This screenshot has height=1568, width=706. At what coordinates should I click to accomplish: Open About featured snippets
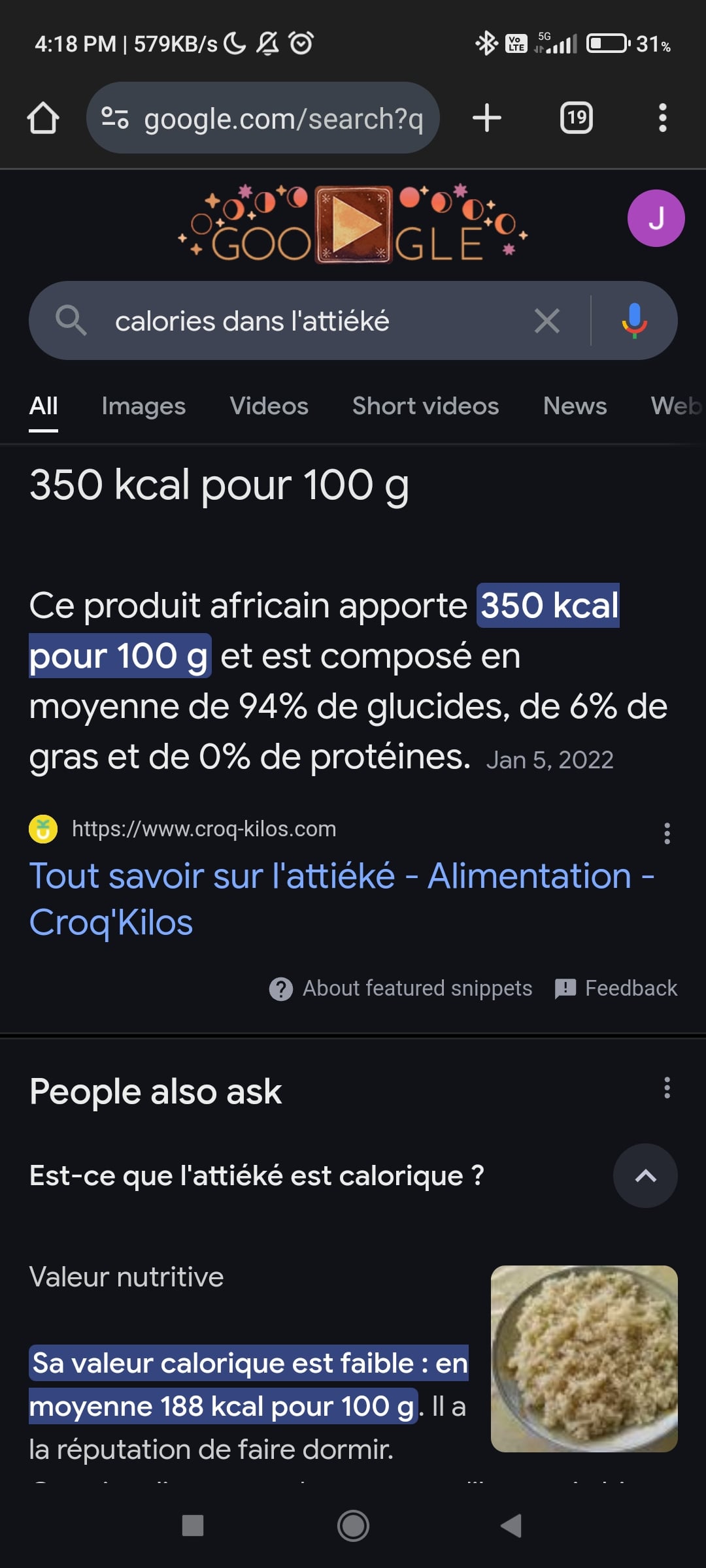(401, 988)
